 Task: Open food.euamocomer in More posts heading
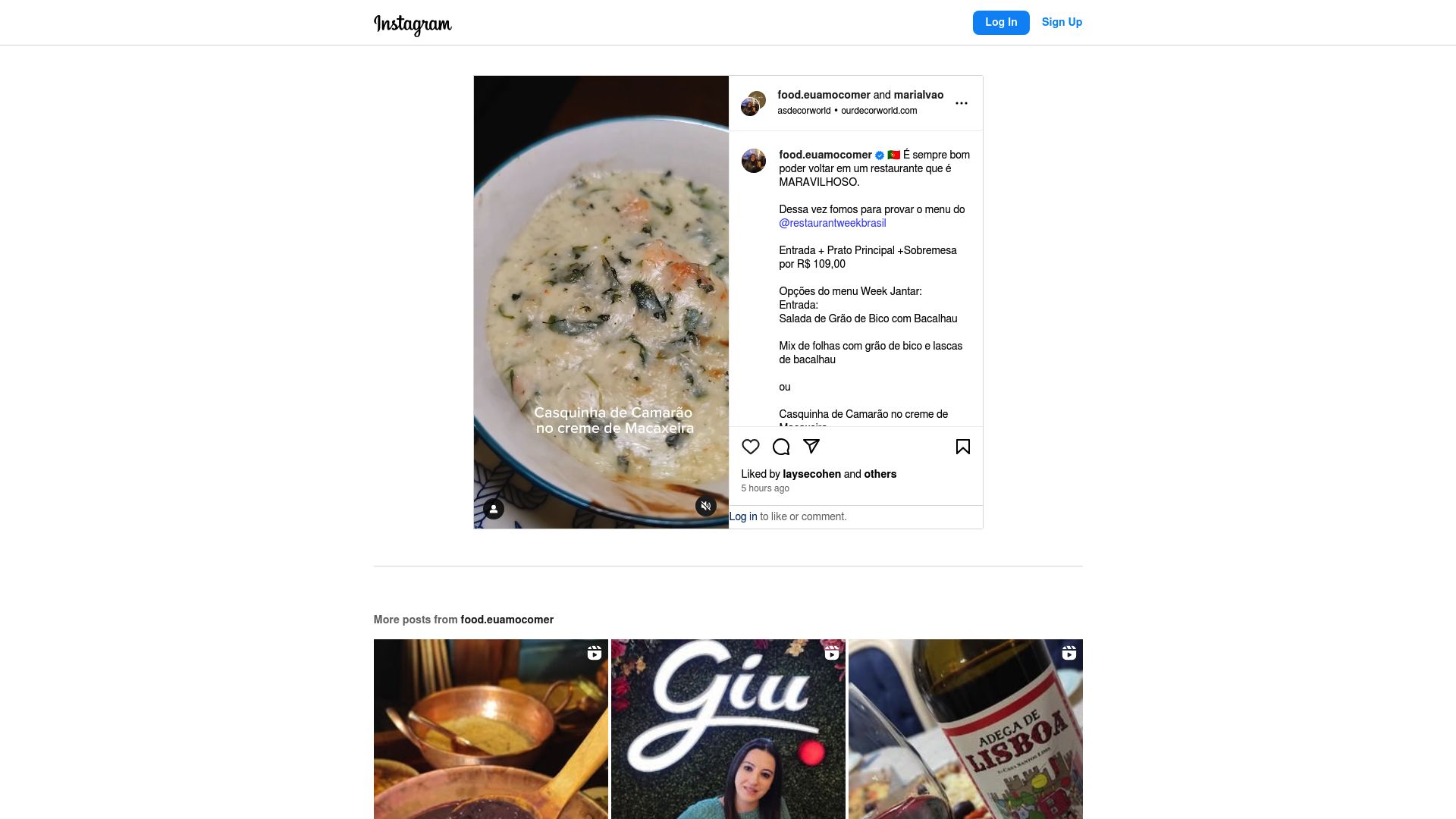507,620
